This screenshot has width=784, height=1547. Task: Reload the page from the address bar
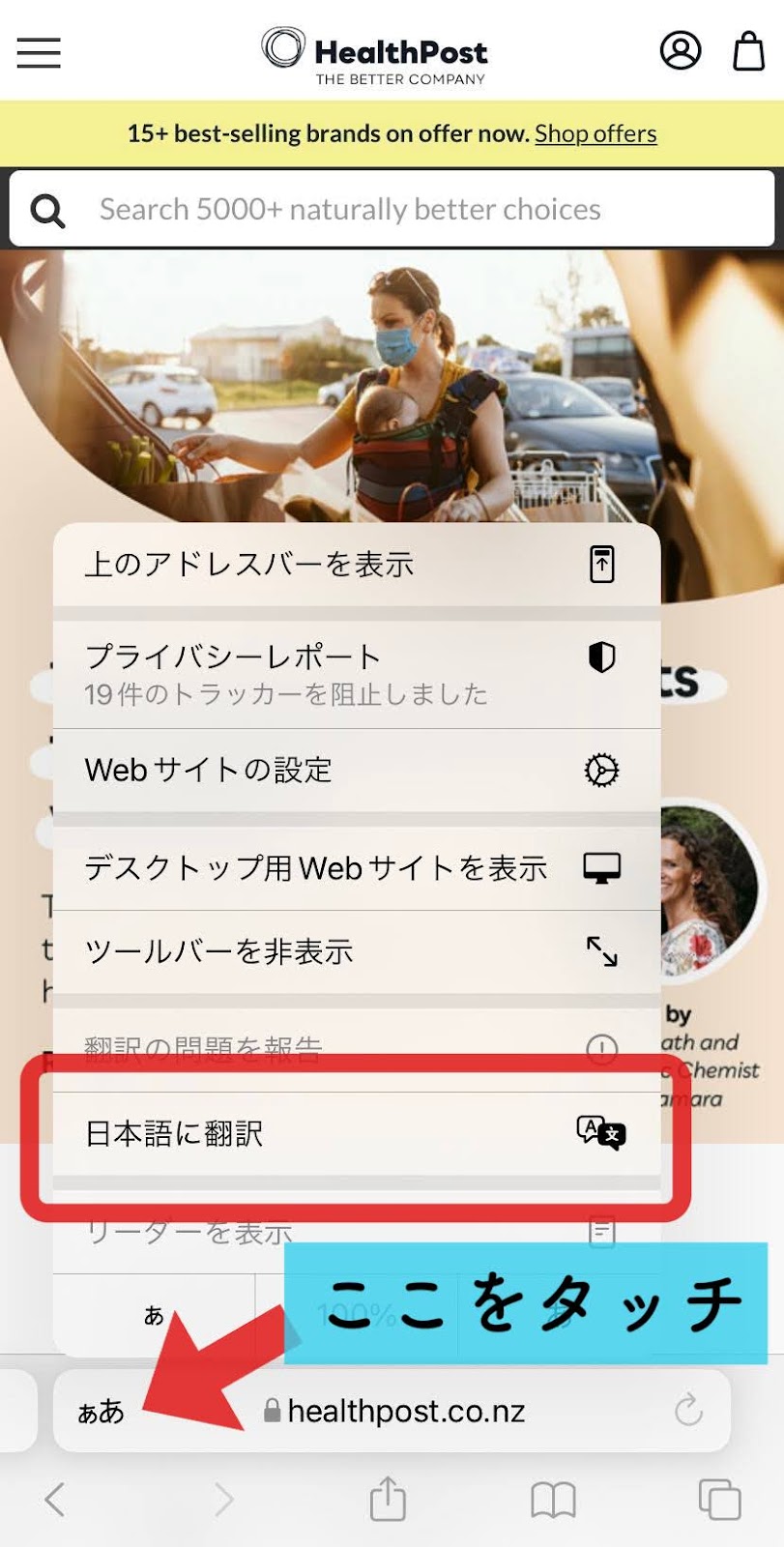(688, 1411)
